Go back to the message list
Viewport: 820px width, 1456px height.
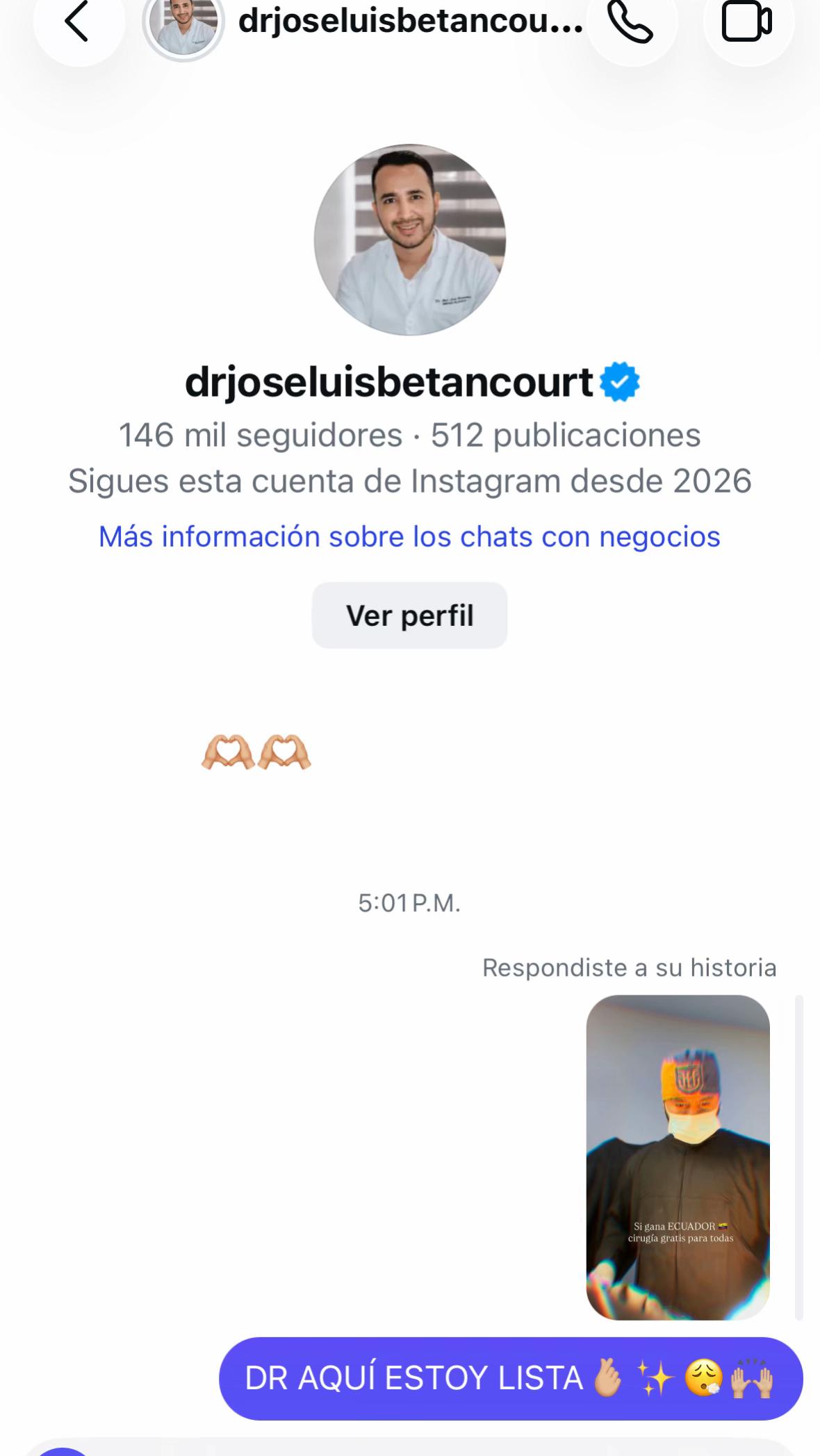78,22
